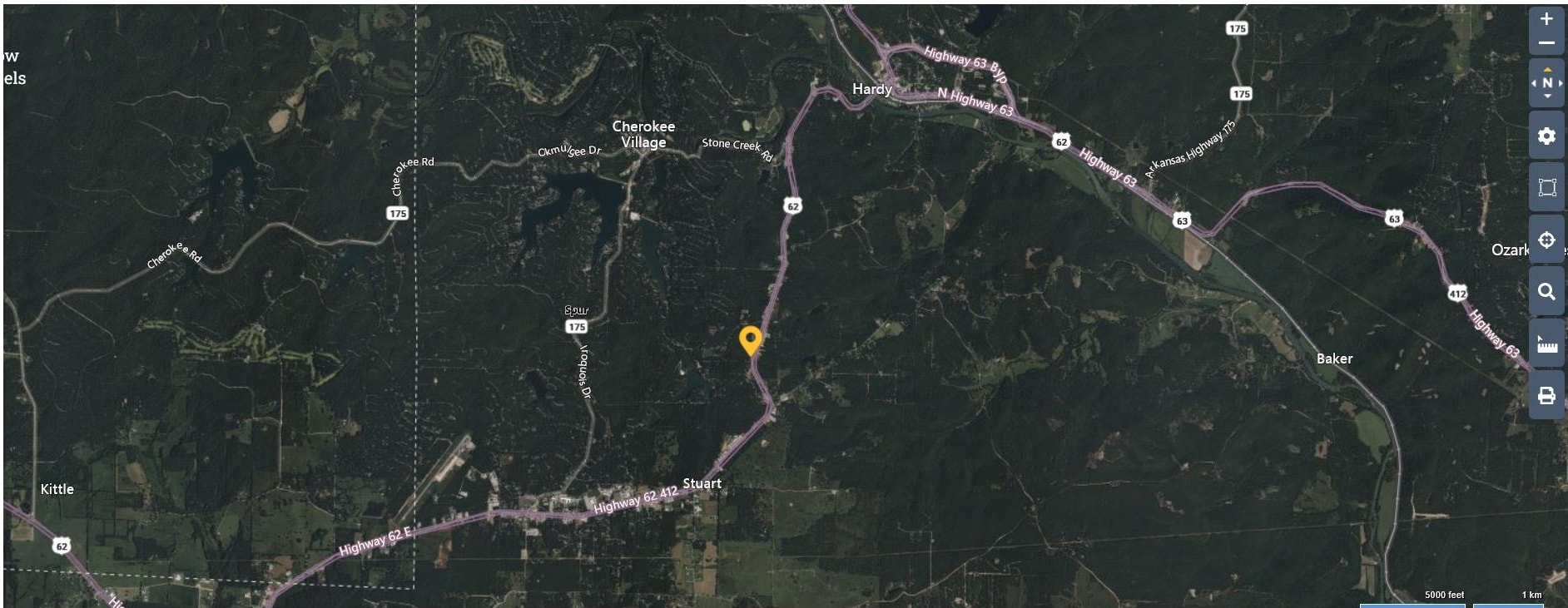This screenshot has width=1568, height=608.
Task: Activate the area selection box tool
Action: tap(1546, 187)
